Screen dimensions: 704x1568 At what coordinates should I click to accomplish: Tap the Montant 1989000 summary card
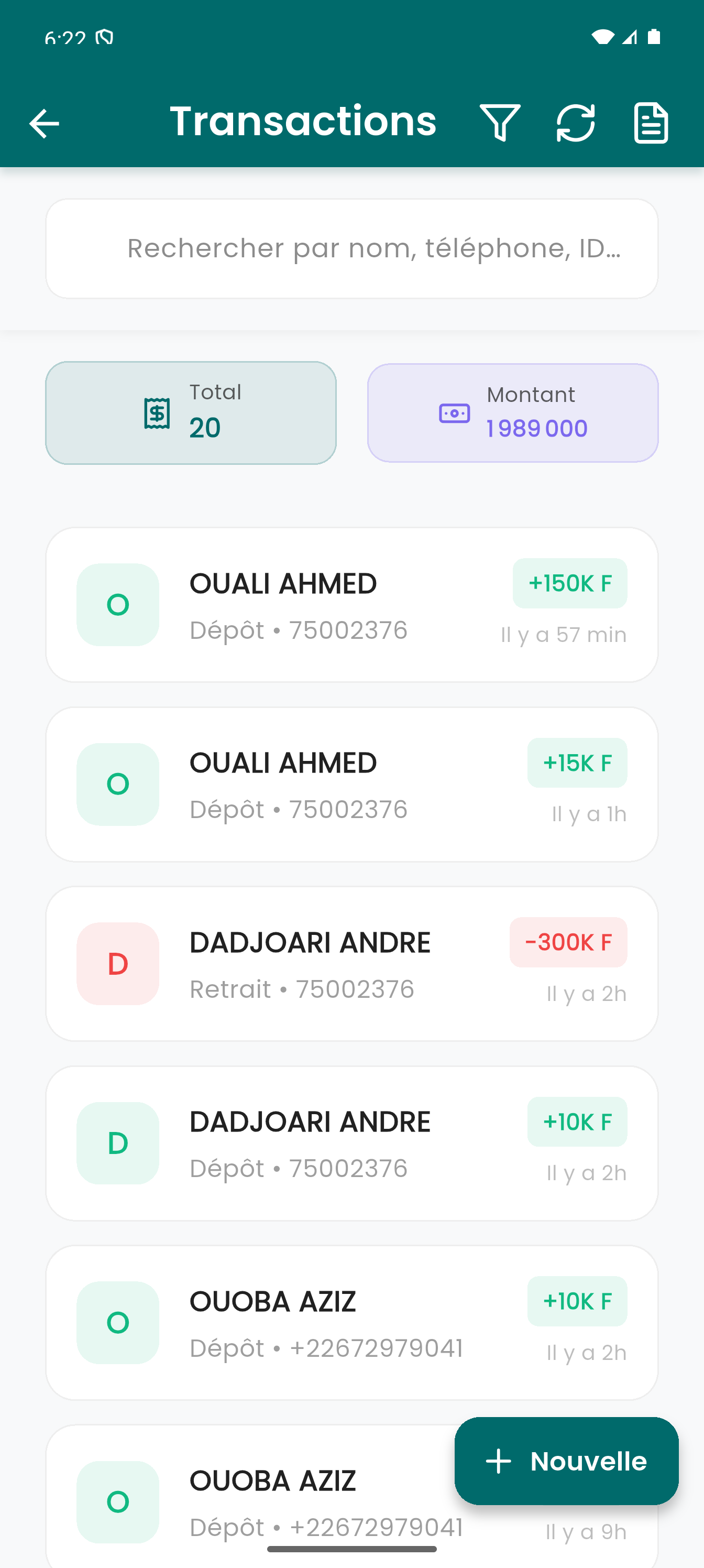(512, 412)
